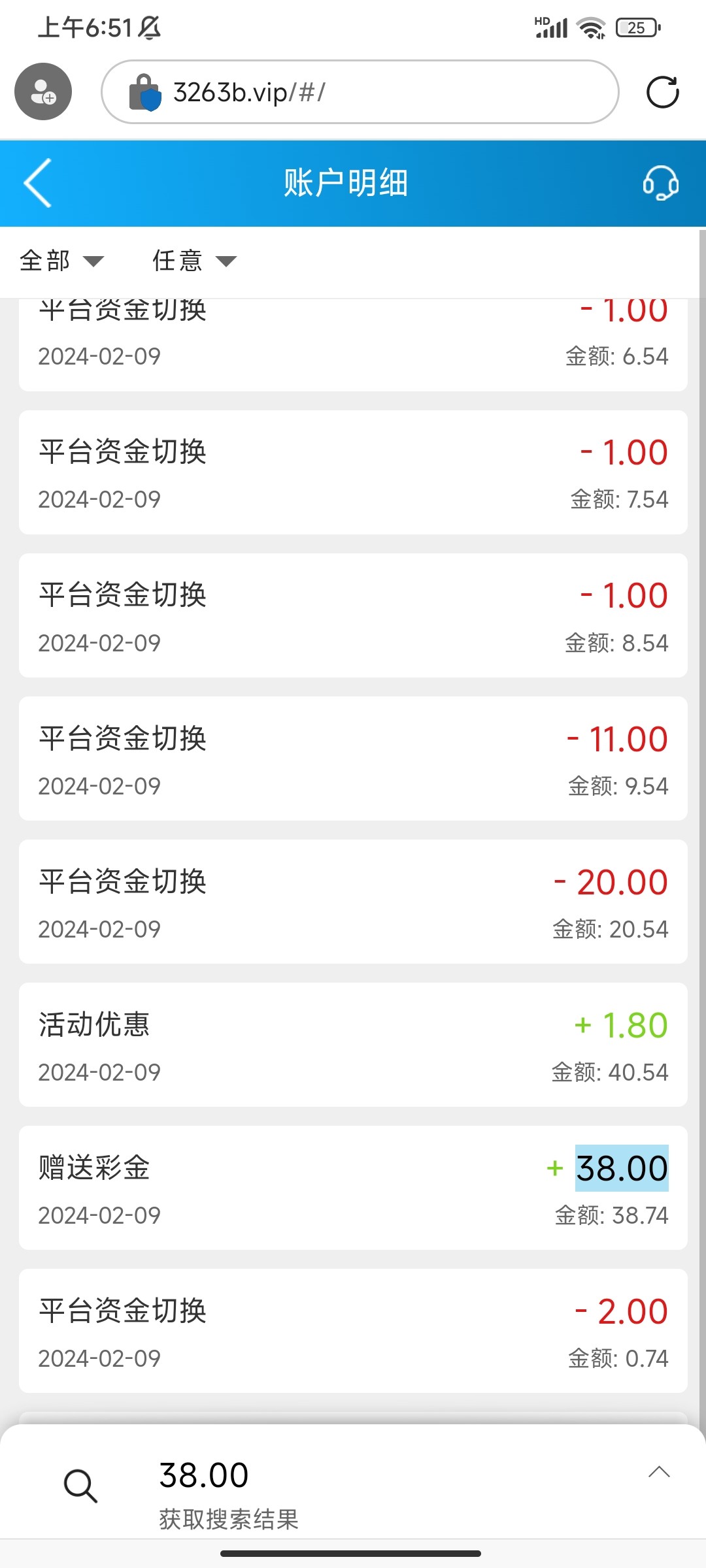Open the browser account avatar icon
The width and height of the screenshot is (706, 1568).
[43, 91]
